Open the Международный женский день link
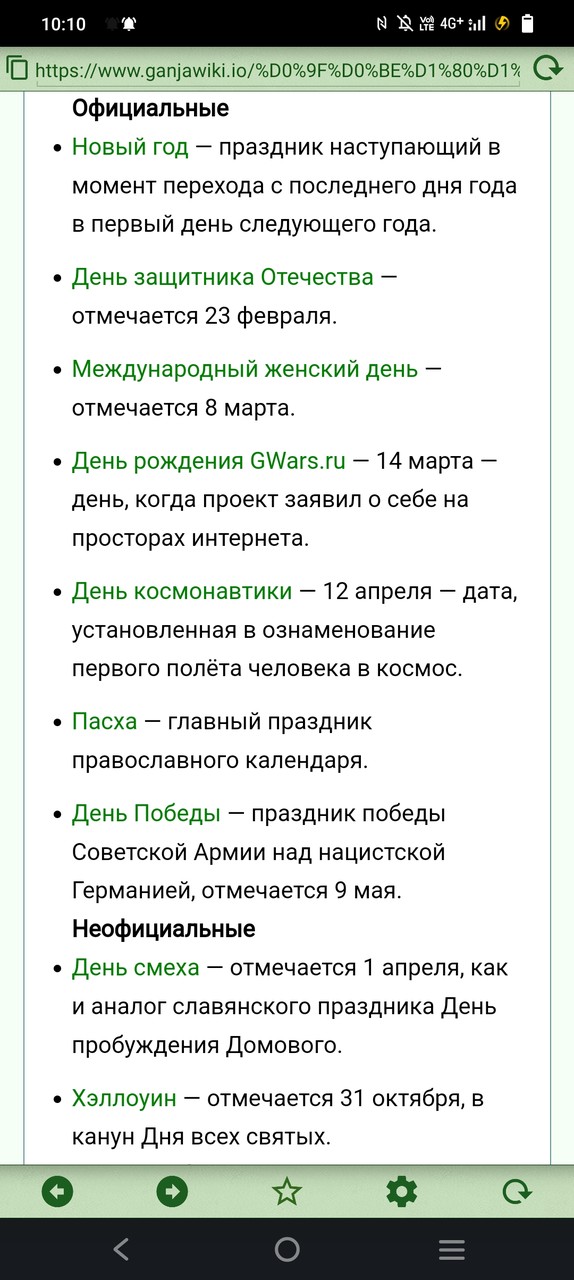The image size is (574, 1280). 245,369
